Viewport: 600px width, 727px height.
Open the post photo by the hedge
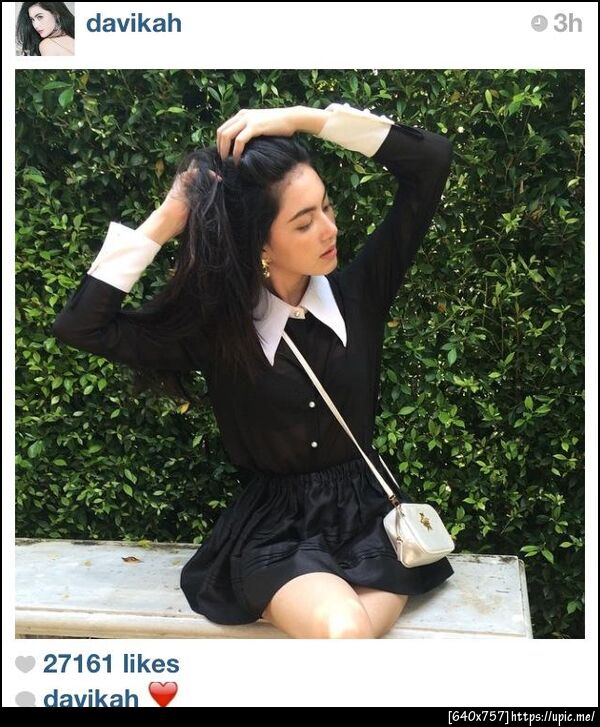300,353
